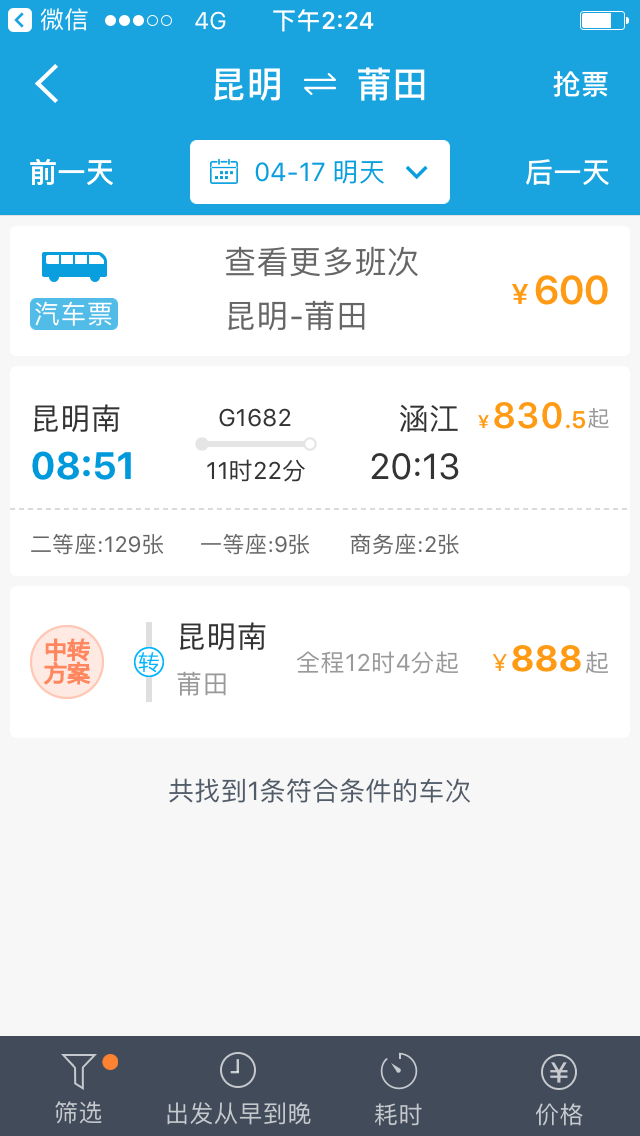
Task: Sort results by 价格 price
Action: (x=559, y=1087)
